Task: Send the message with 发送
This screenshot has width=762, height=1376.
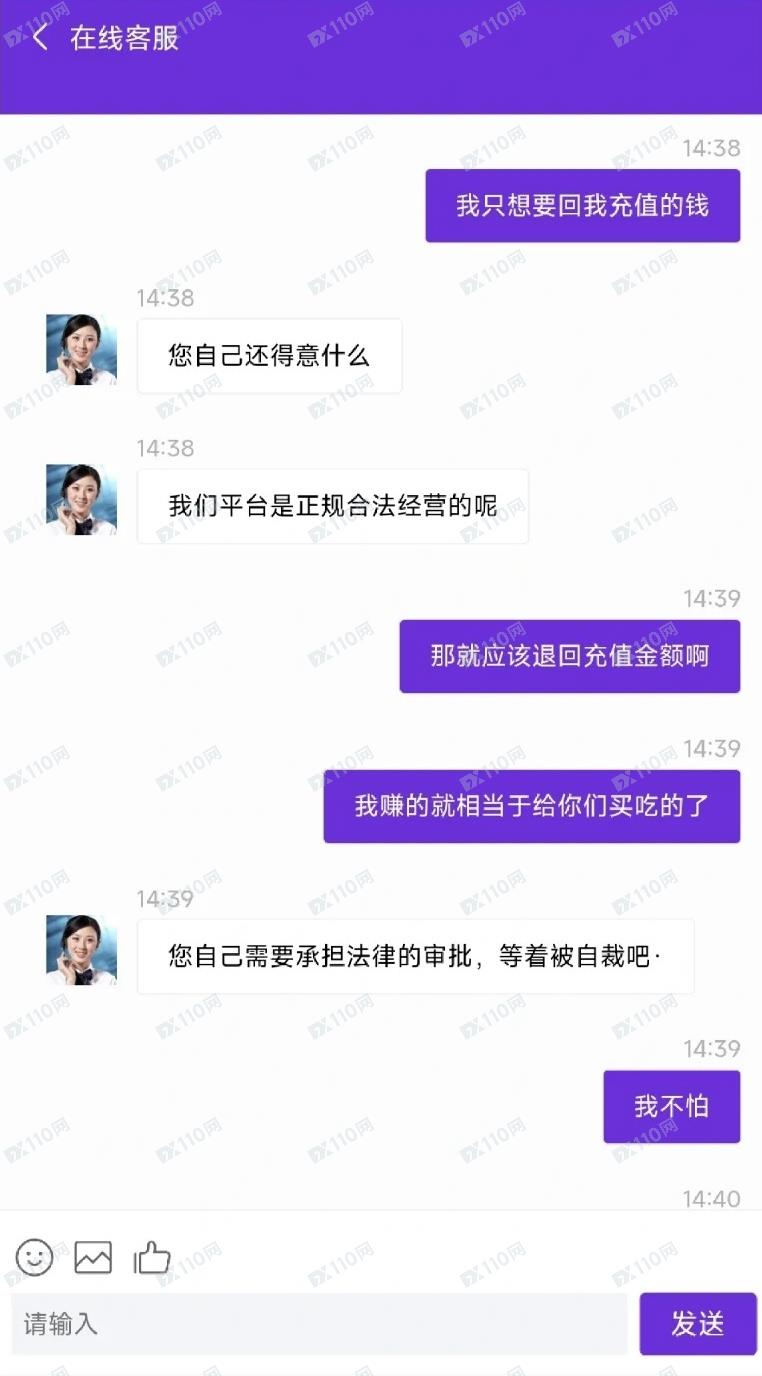Action: coord(697,1324)
